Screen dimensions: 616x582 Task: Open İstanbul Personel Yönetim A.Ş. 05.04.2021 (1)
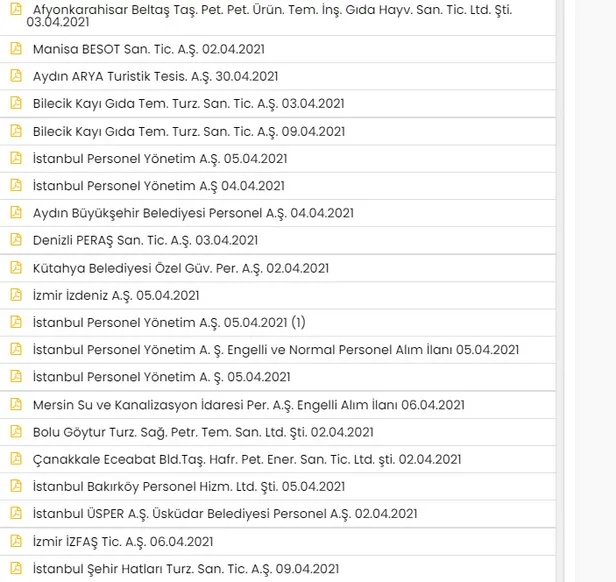(x=169, y=322)
